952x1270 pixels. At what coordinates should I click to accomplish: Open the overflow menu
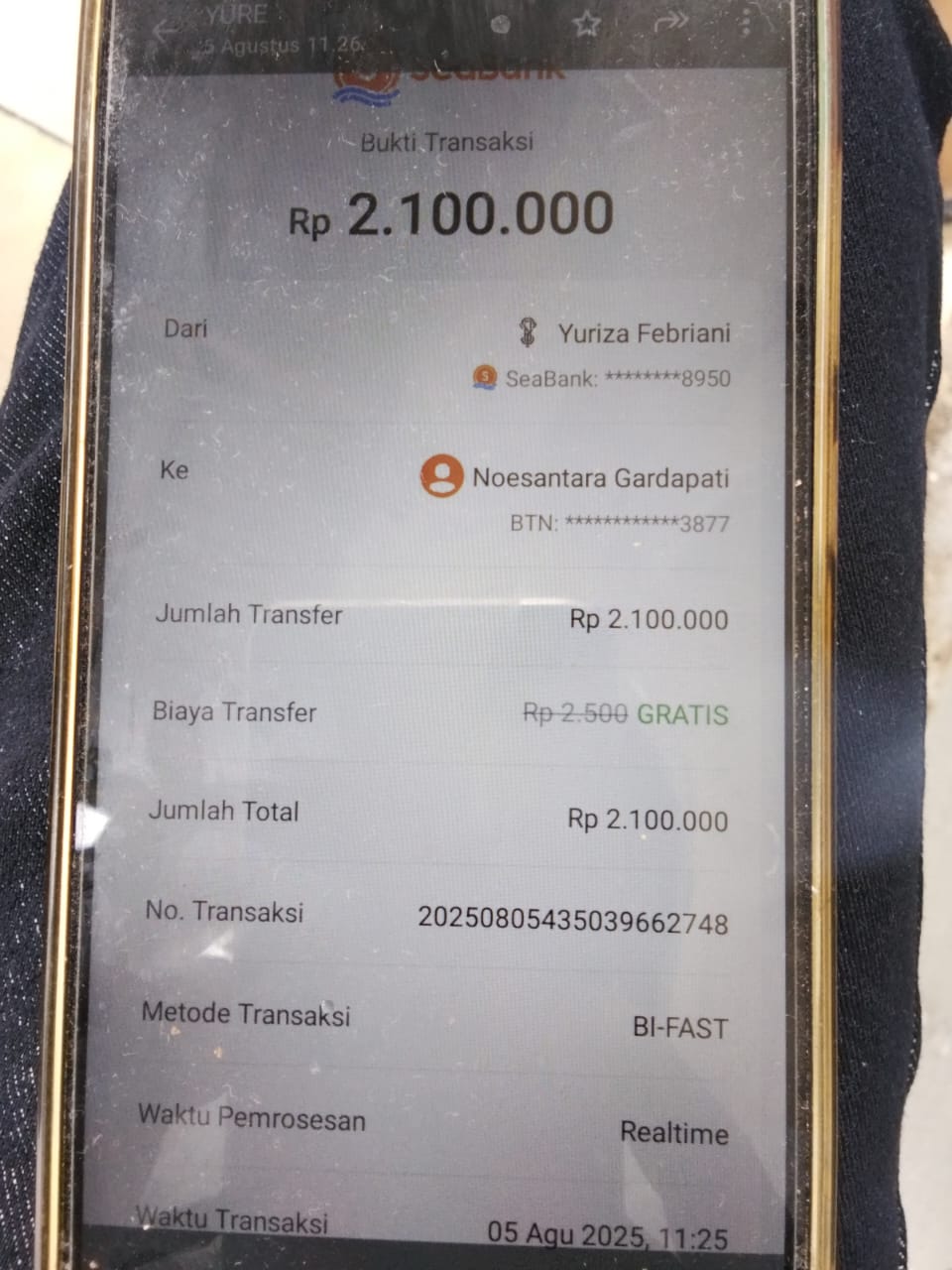tap(745, 23)
